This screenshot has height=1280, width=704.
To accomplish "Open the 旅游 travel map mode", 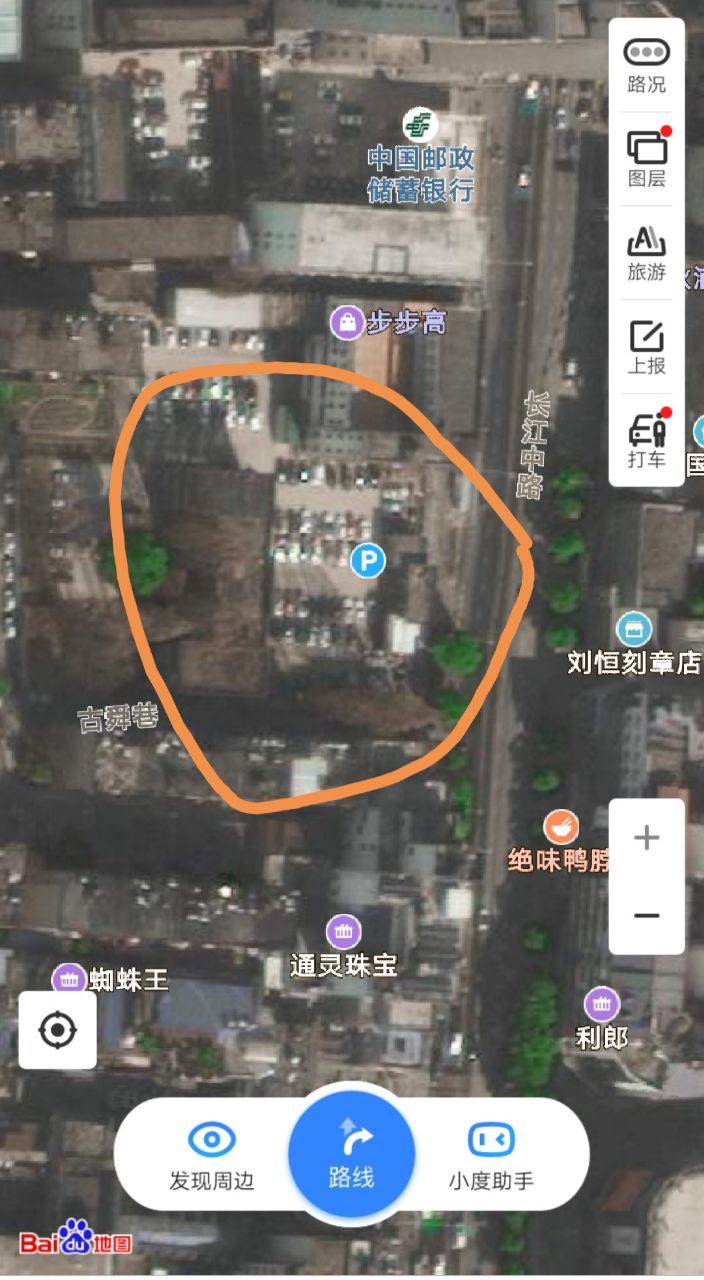I will [647, 251].
